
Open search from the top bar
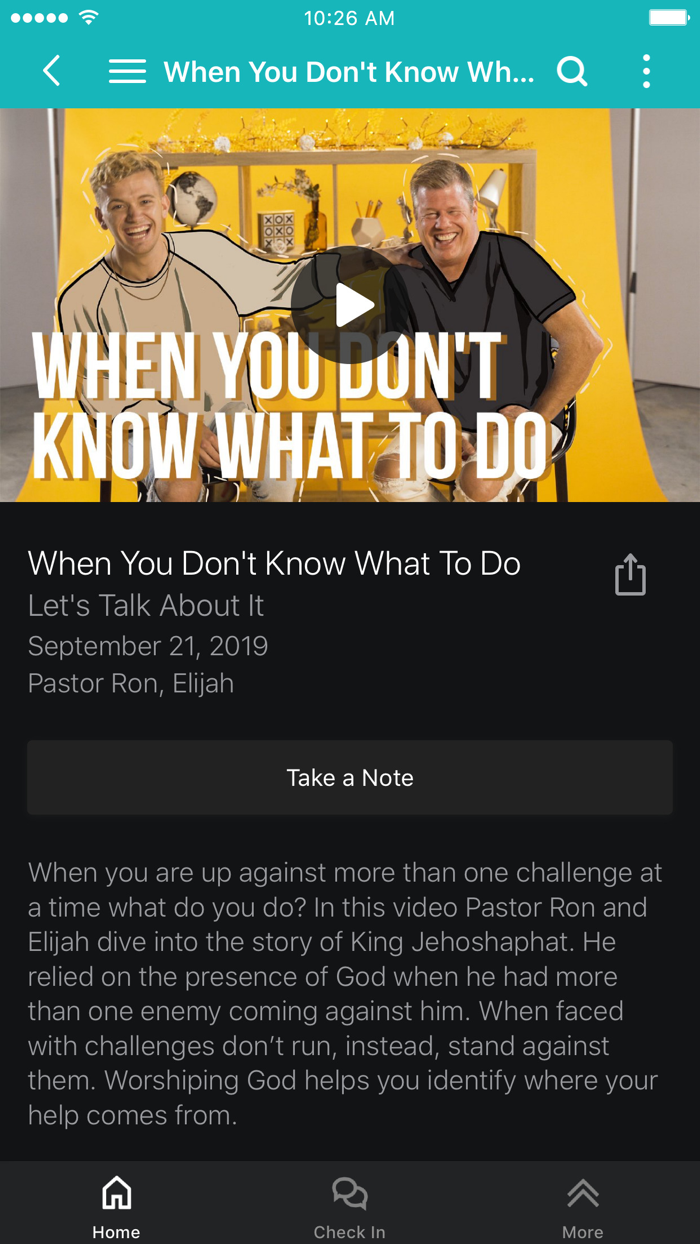click(572, 71)
